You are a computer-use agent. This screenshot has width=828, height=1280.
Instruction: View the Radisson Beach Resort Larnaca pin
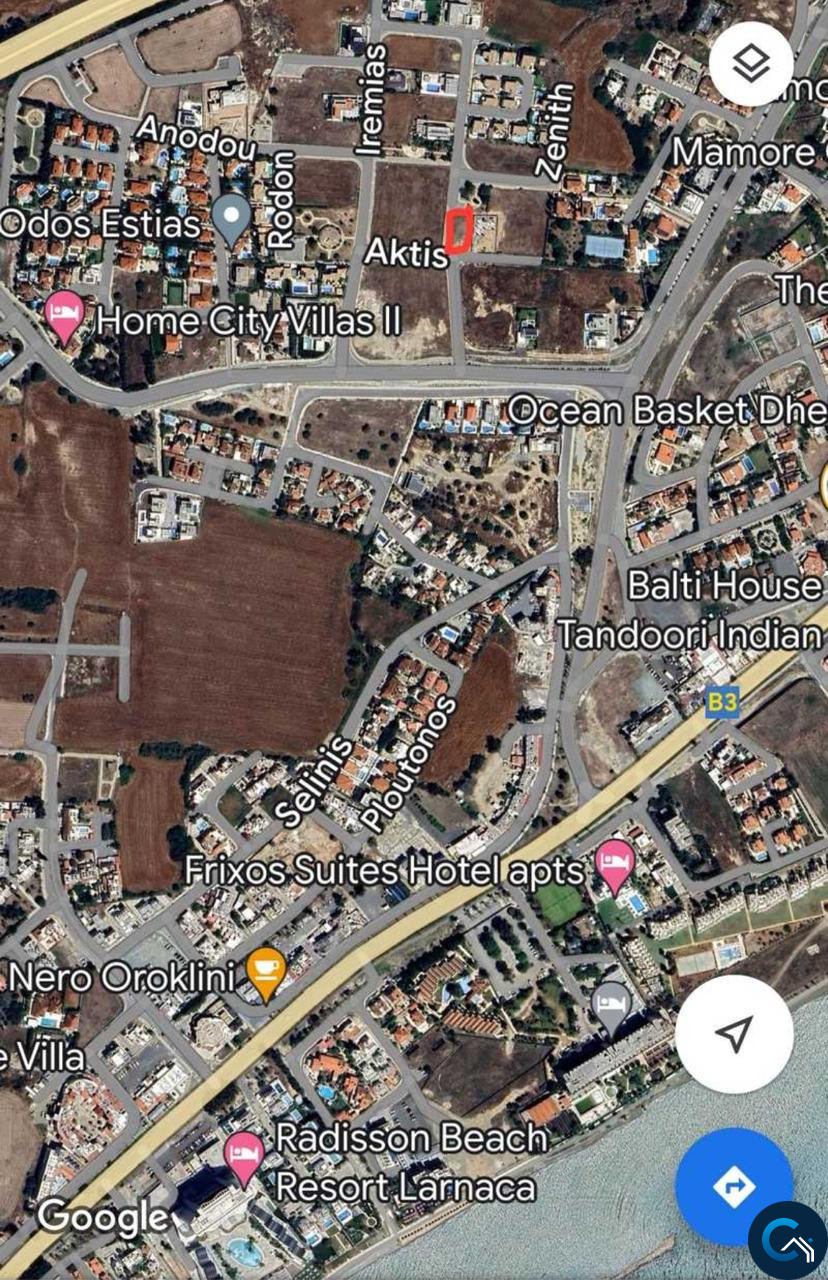click(243, 1157)
